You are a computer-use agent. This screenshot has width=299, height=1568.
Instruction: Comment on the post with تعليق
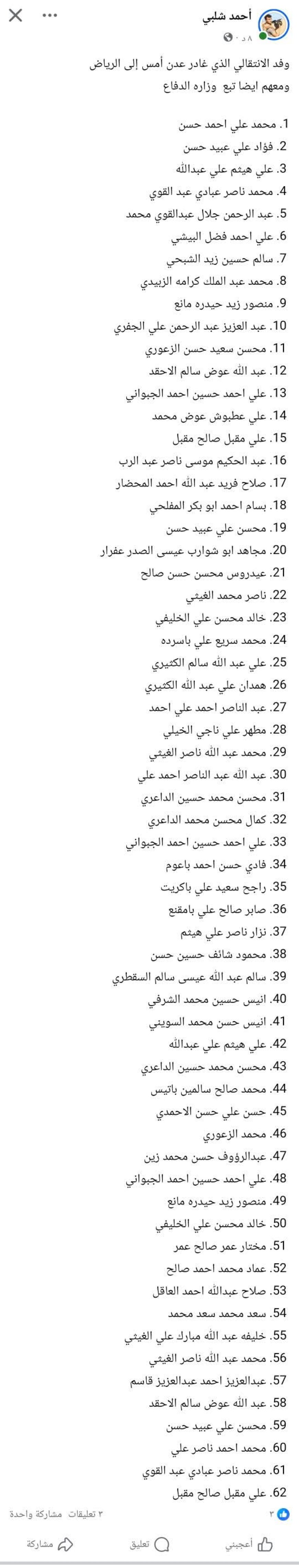(x=149, y=1544)
